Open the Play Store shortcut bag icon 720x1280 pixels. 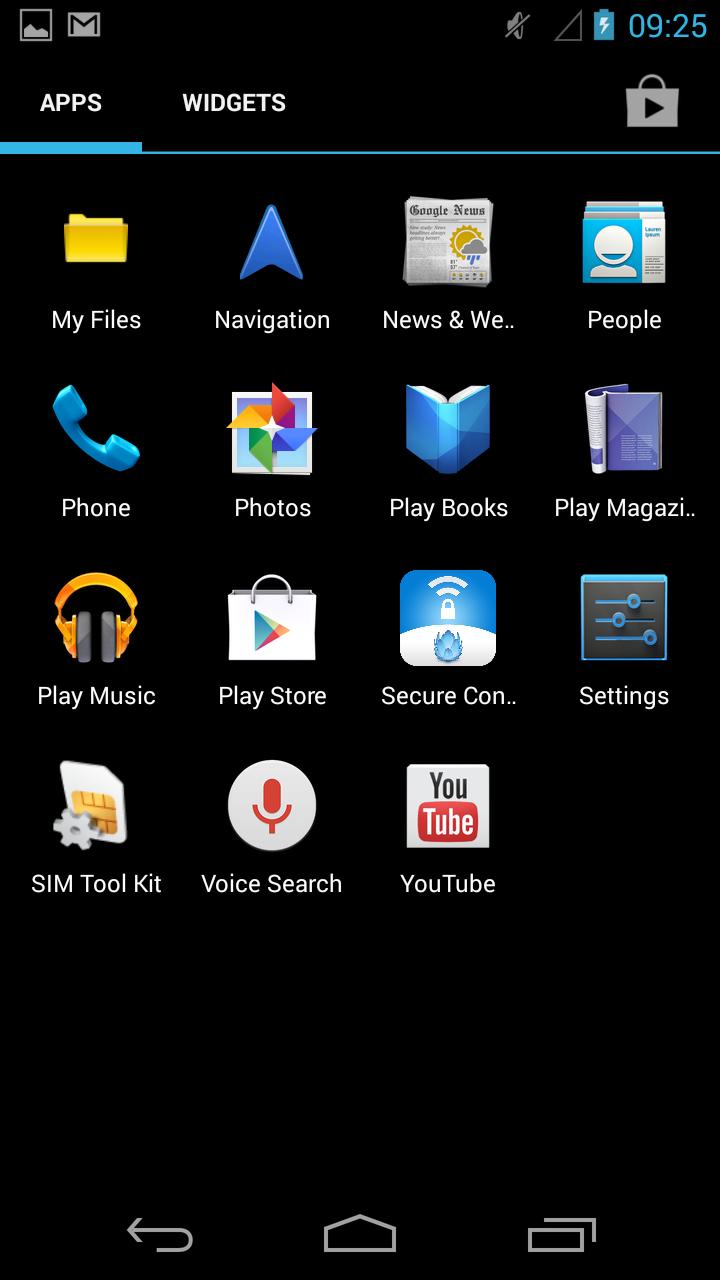coord(652,102)
